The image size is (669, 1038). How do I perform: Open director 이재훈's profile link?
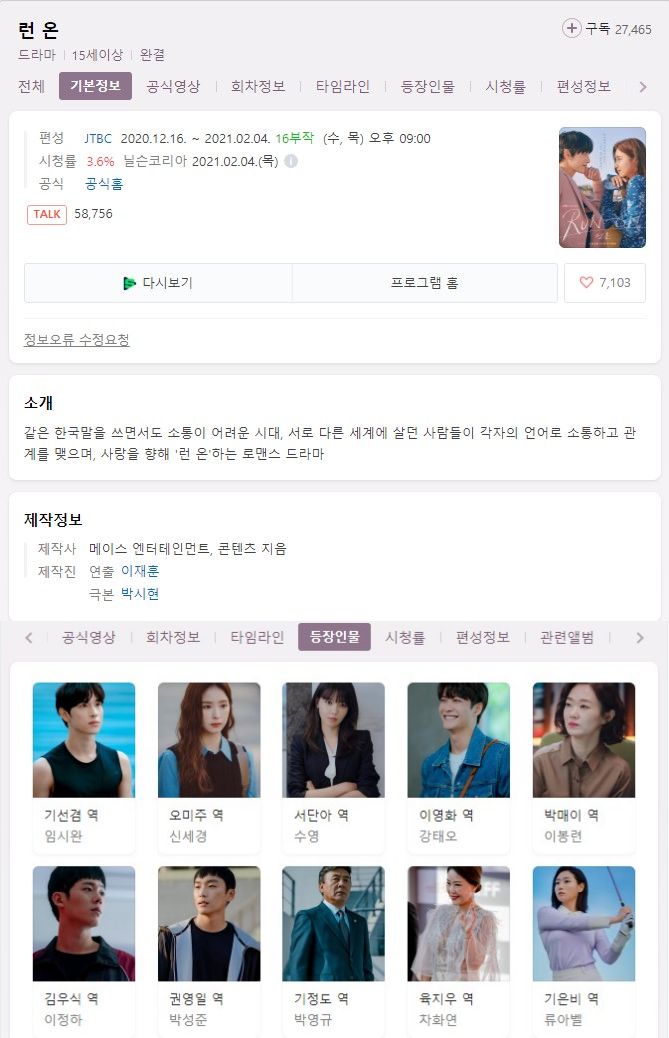click(x=140, y=571)
